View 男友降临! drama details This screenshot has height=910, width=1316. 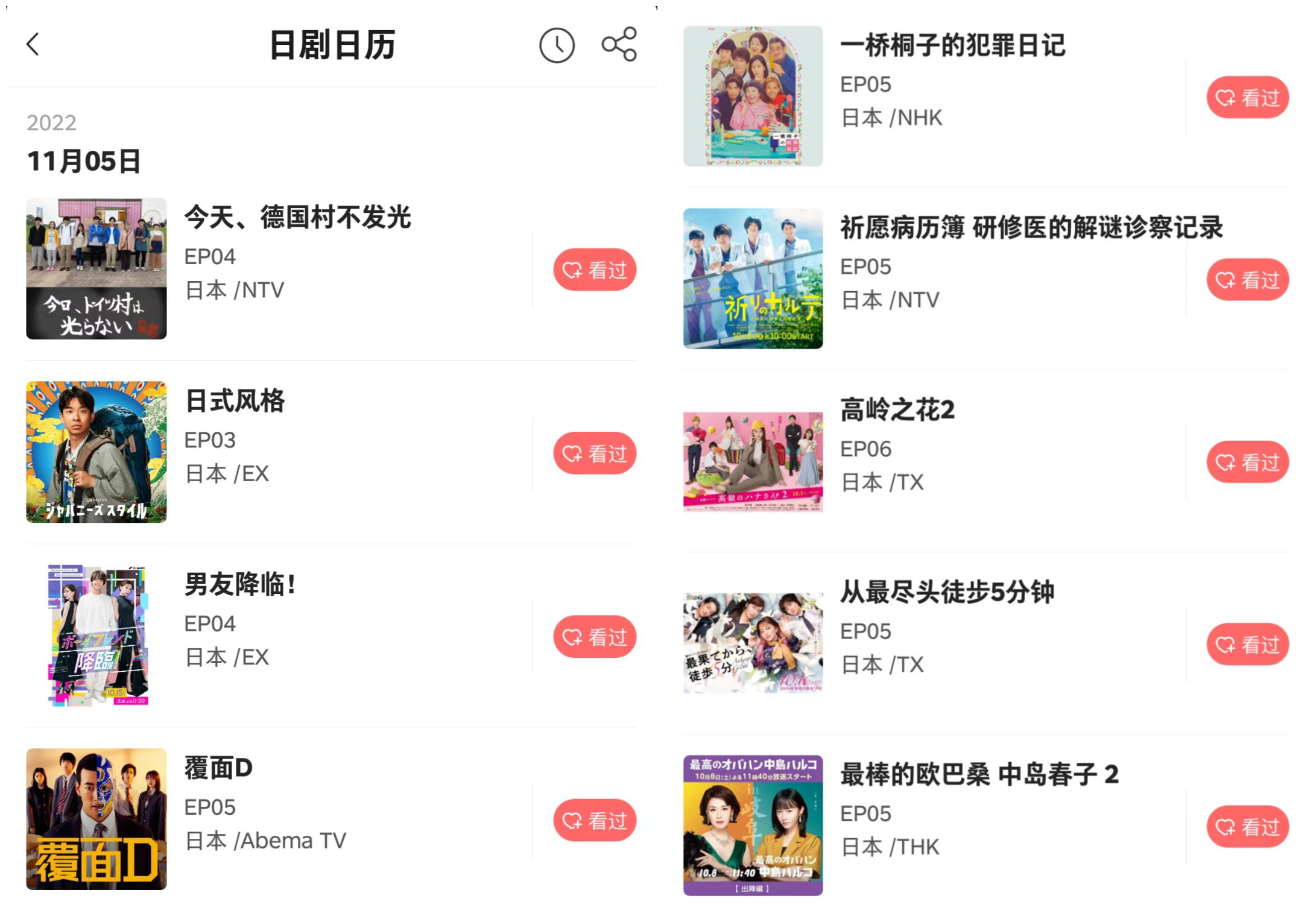pyautogui.click(x=96, y=635)
